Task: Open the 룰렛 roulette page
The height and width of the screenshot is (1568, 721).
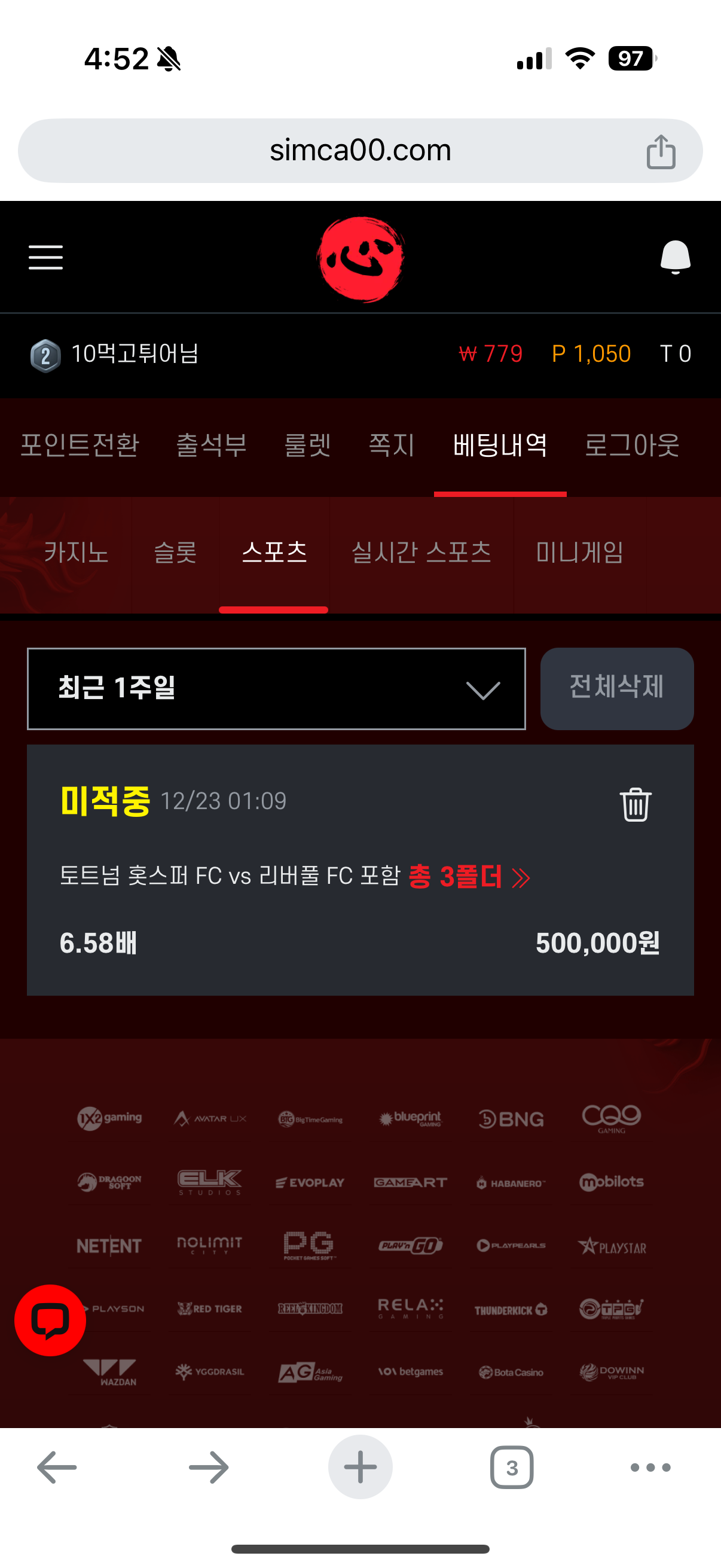Action: [x=307, y=445]
